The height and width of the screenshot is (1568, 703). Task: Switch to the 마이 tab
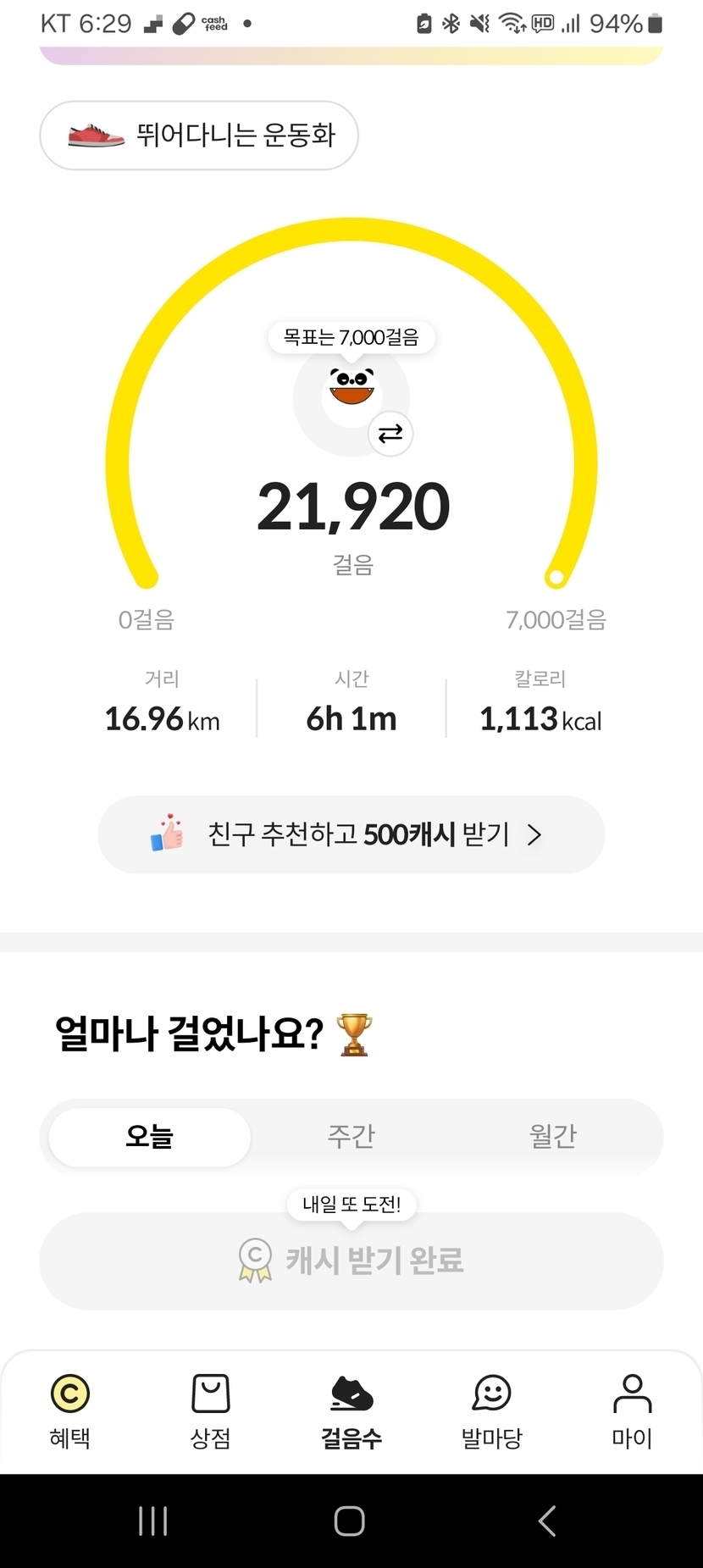632,1411
